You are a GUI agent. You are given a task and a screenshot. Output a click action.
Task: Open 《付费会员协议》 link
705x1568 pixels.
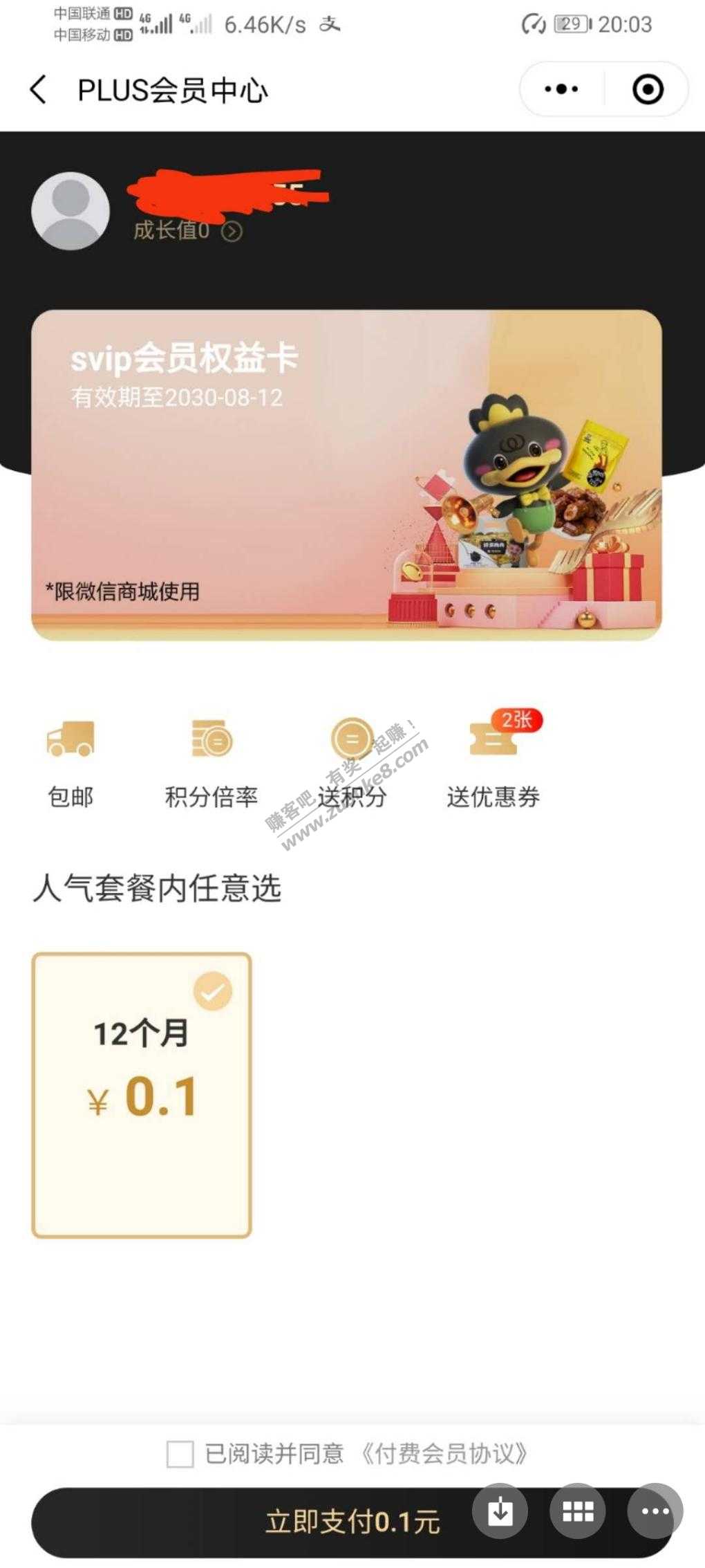pyautogui.click(x=444, y=1454)
